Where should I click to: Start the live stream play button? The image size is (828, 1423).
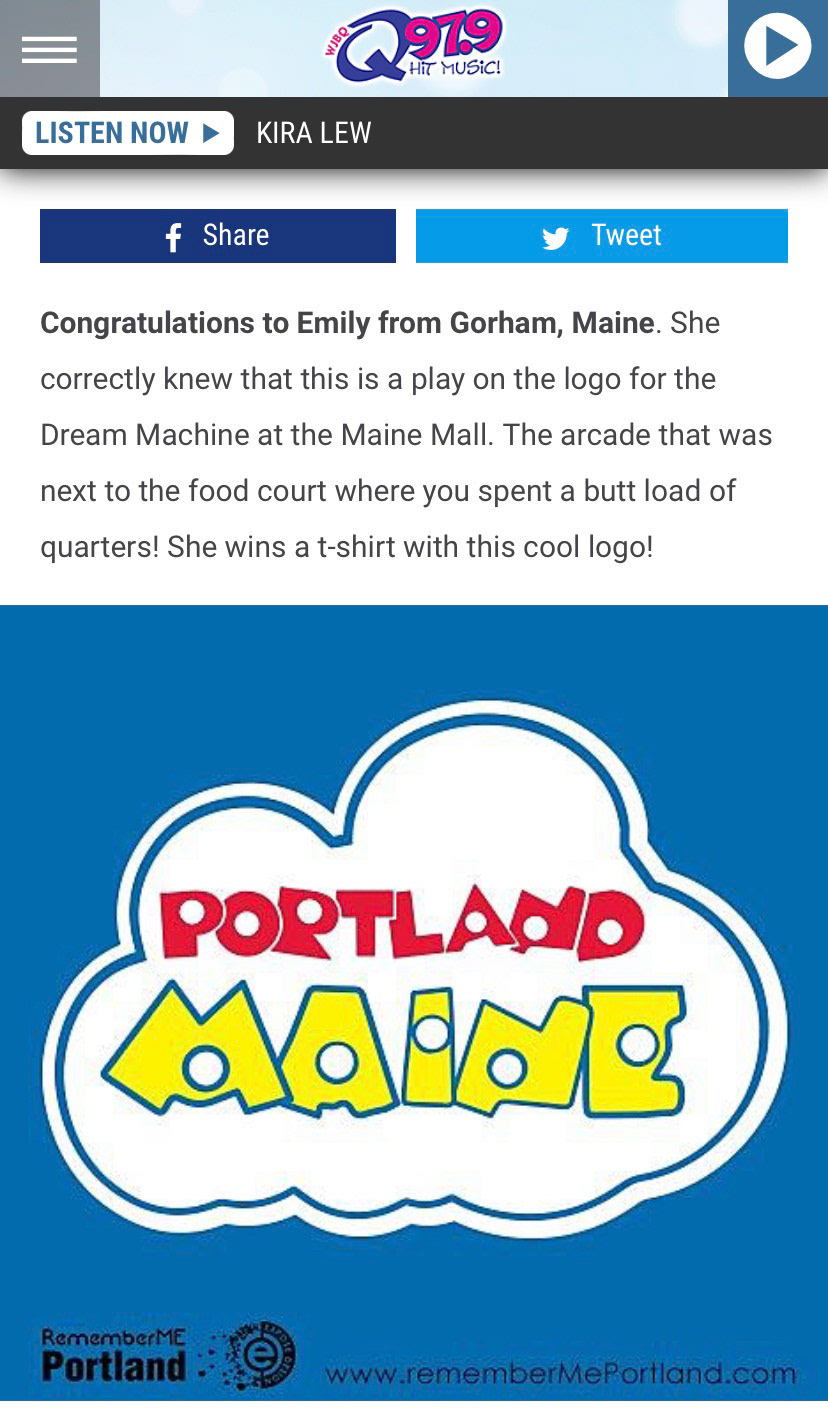click(x=777, y=47)
